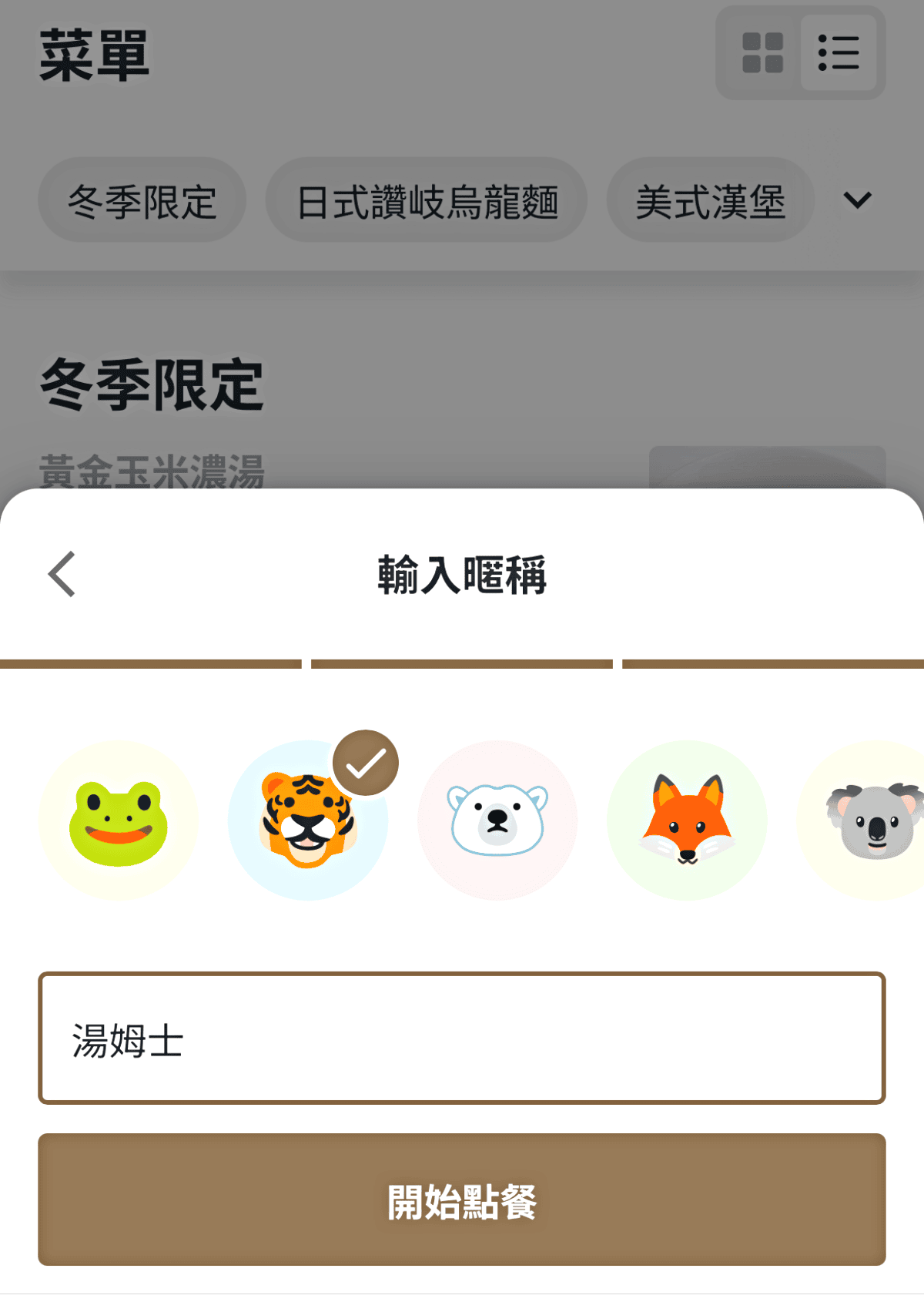The width and height of the screenshot is (924, 1302).
Task: Select the fox avatar
Action: (687, 820)
